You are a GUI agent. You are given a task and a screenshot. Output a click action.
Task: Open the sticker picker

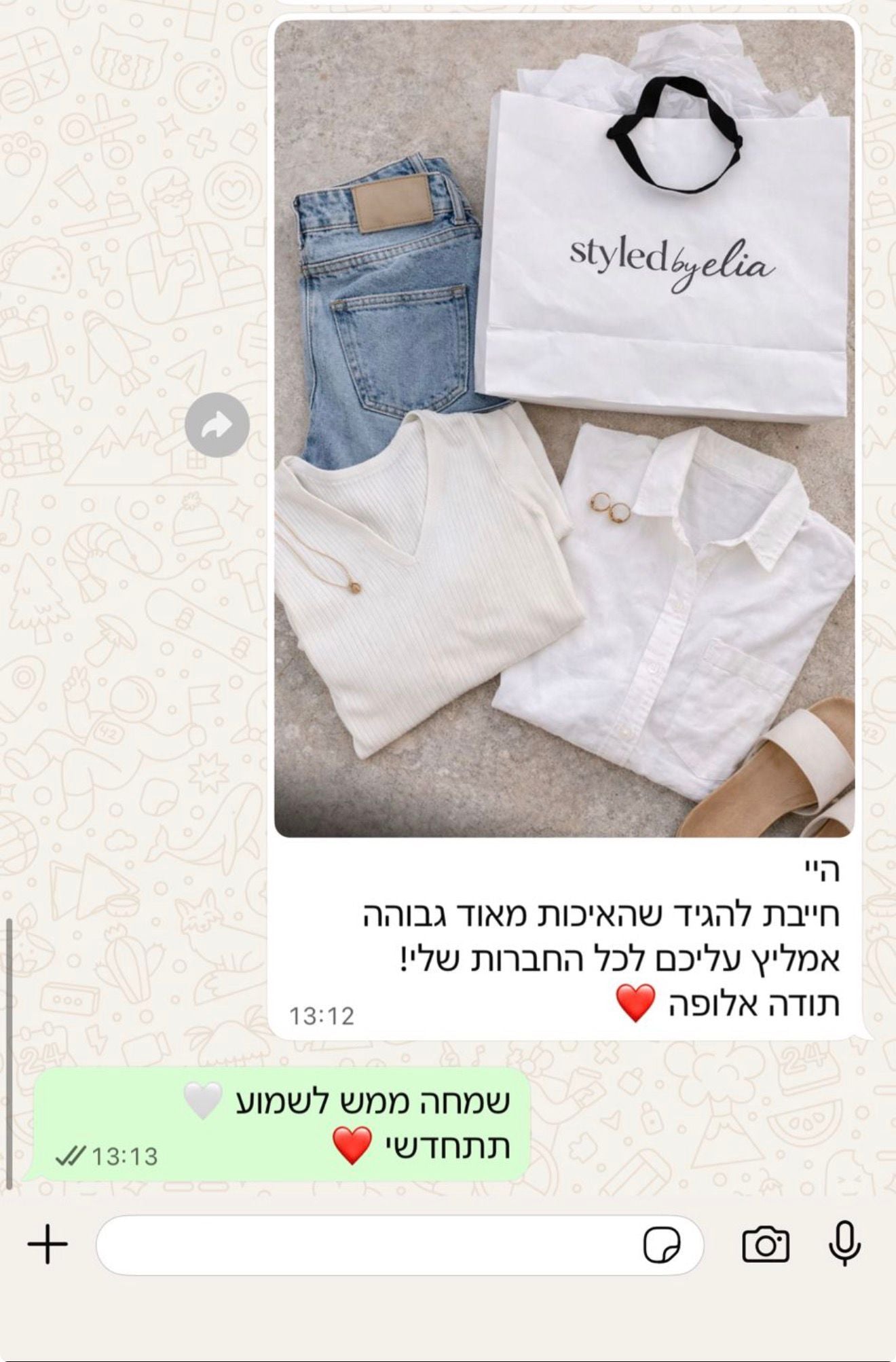point(661,1245)
